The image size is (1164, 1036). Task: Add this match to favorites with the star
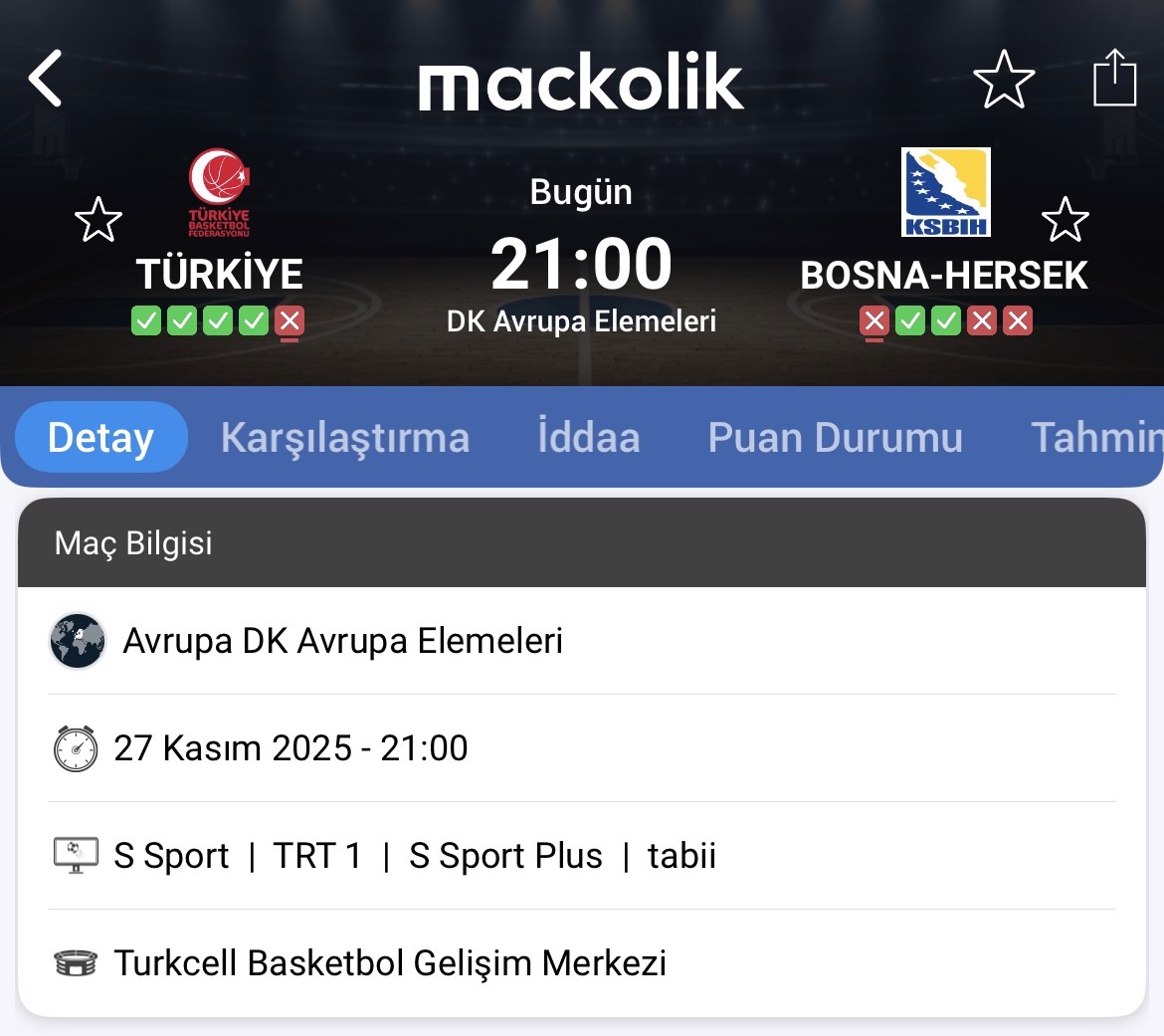1003,79
